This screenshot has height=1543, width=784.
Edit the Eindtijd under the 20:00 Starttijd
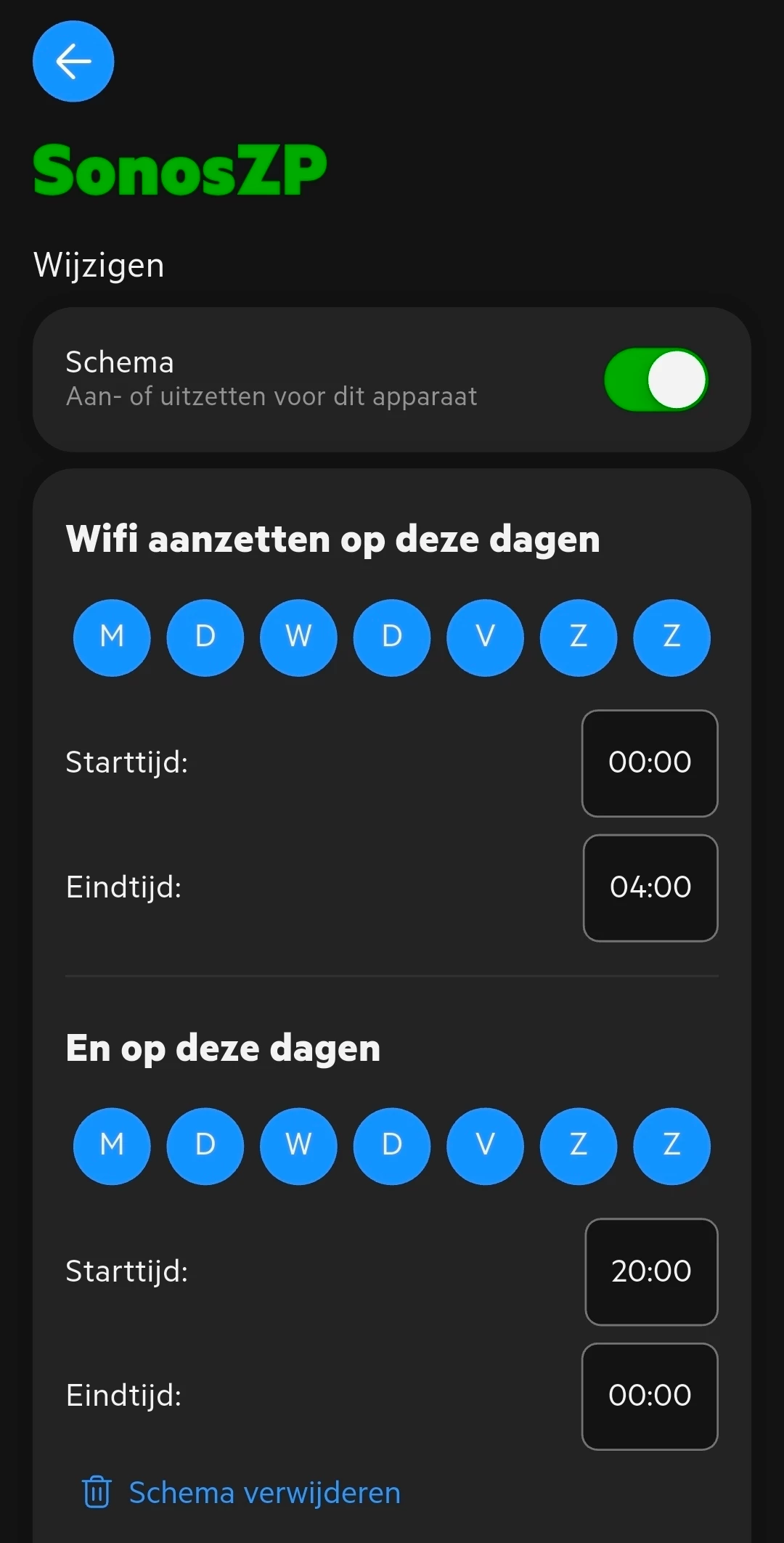(x=650, y=1396)
